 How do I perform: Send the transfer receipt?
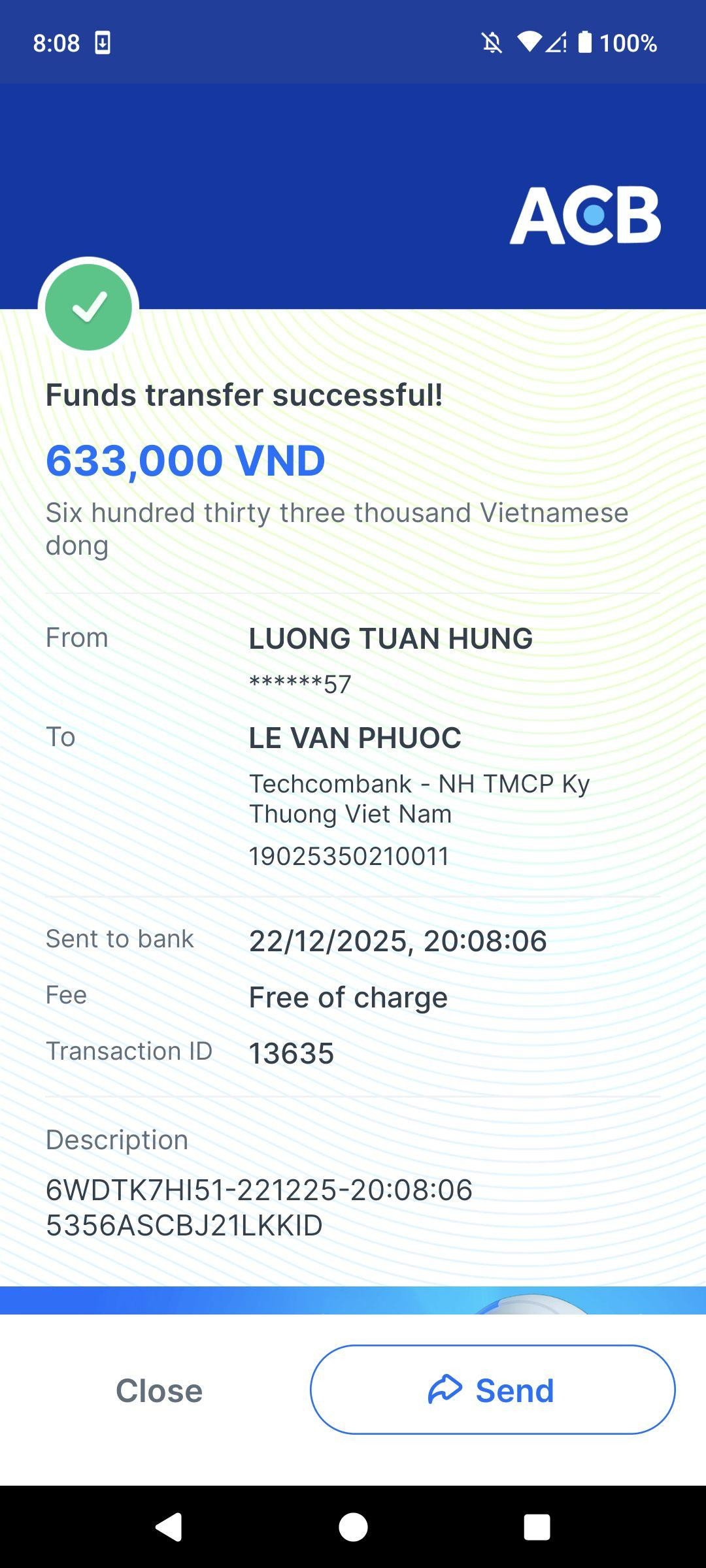tap(492, 1390)
